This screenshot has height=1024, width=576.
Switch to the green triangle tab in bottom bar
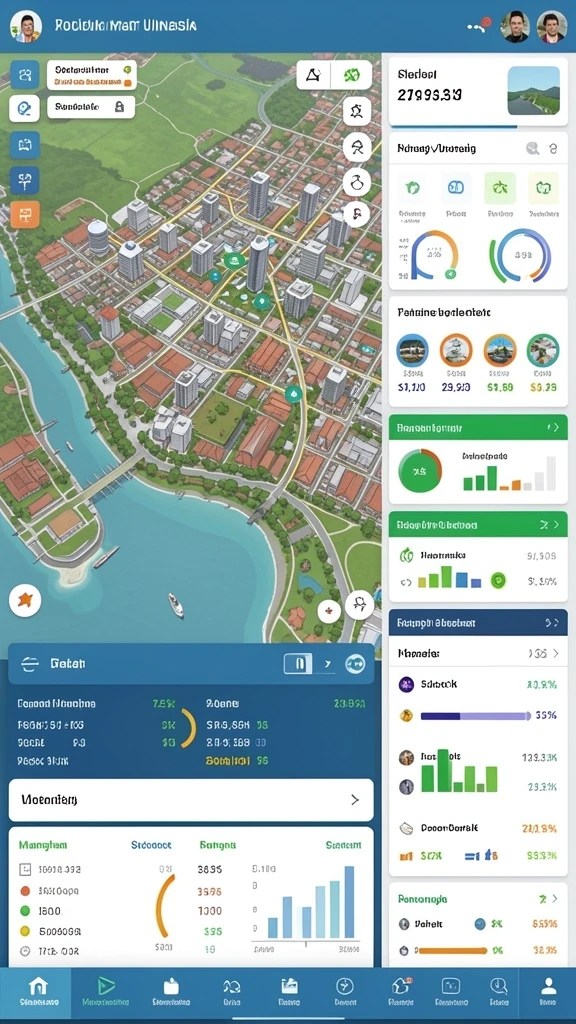coord(106,991)
